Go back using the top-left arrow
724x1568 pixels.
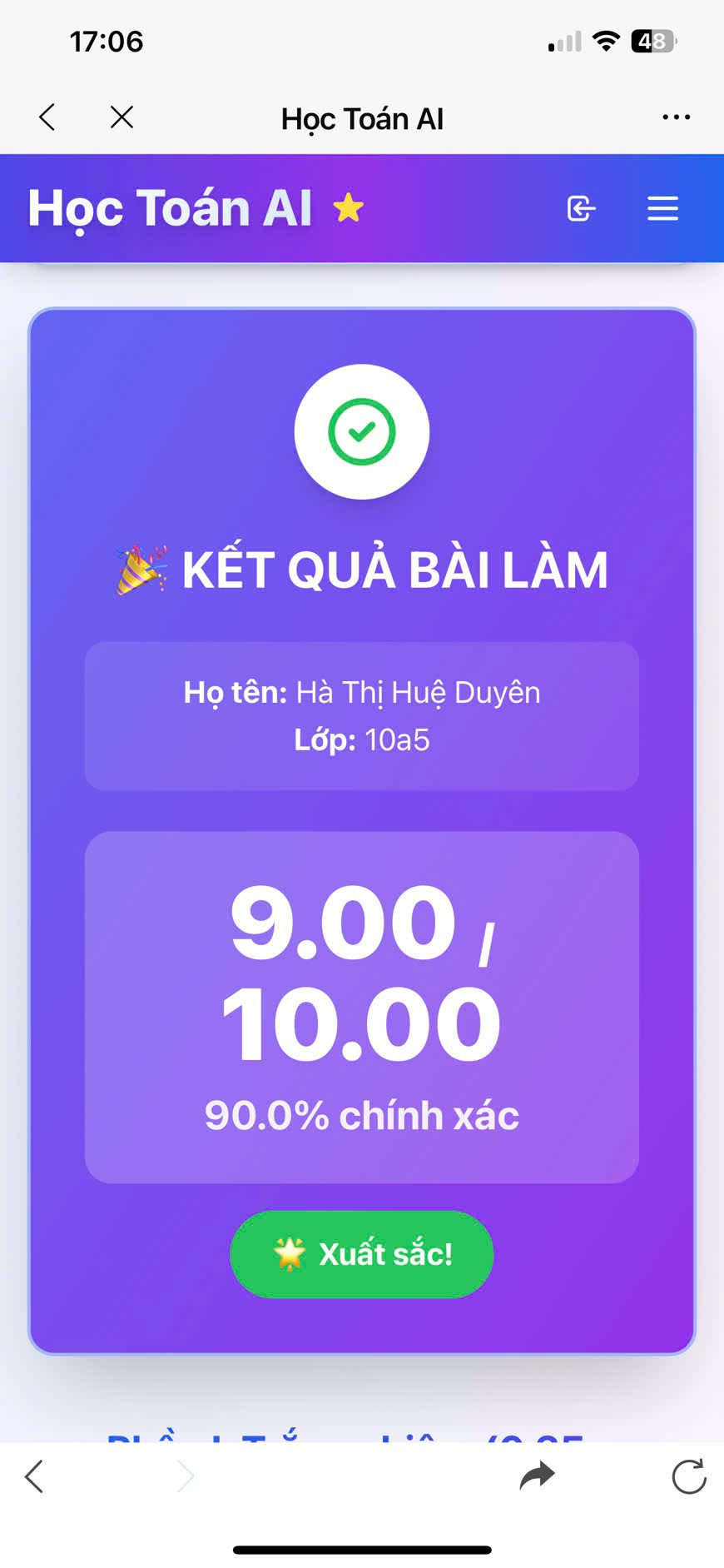coord(47,117)
